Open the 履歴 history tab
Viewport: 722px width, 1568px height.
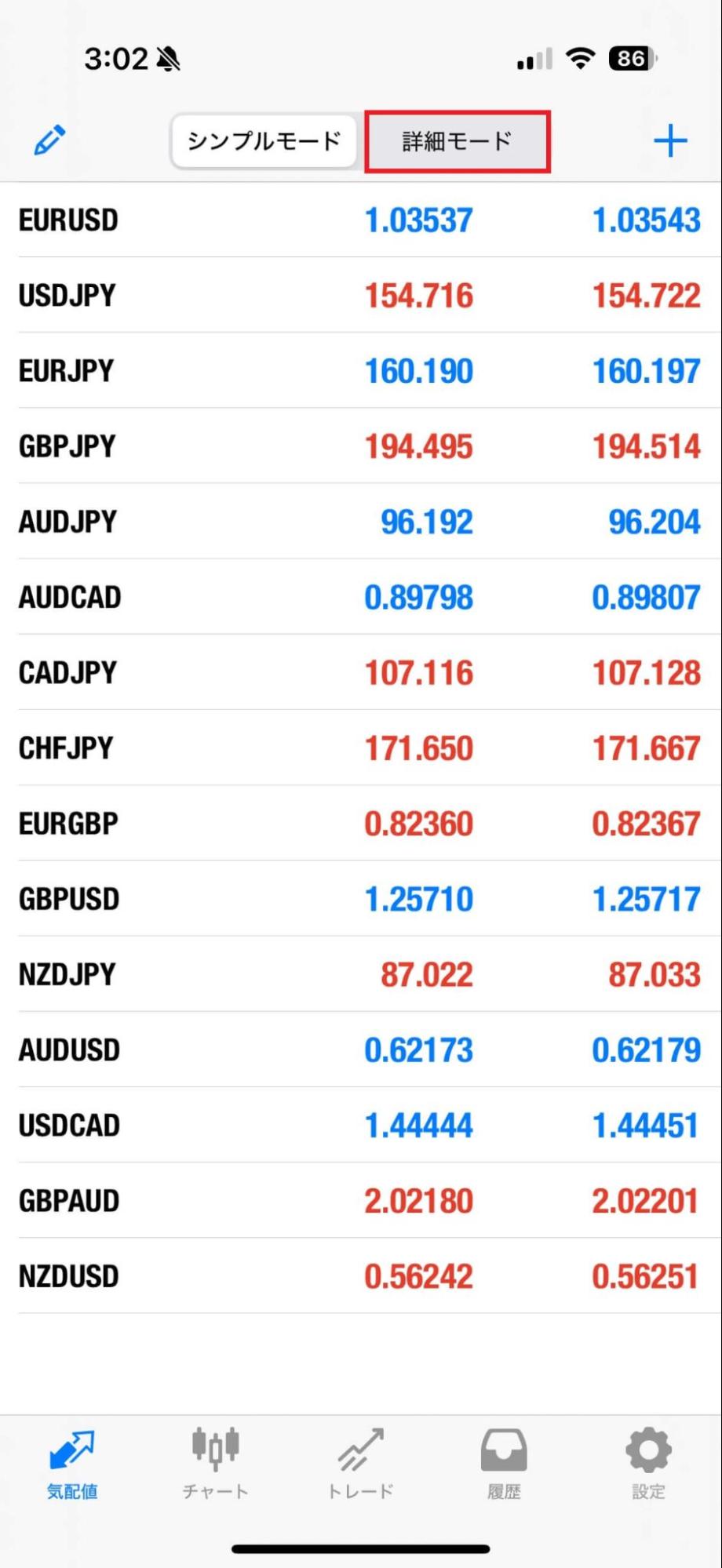point(504,1464)
